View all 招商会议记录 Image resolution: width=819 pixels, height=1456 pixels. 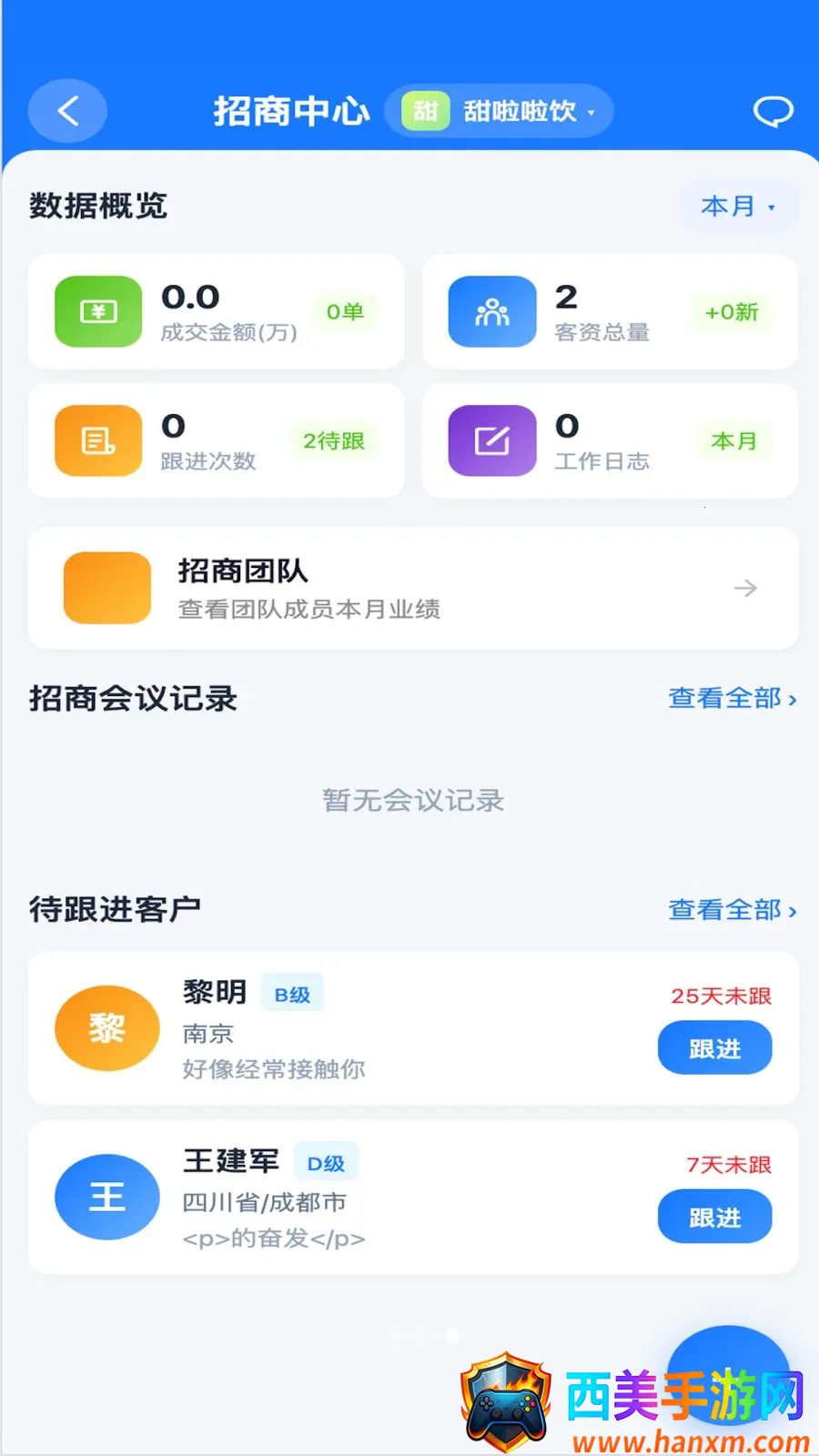tap(733, 699)
